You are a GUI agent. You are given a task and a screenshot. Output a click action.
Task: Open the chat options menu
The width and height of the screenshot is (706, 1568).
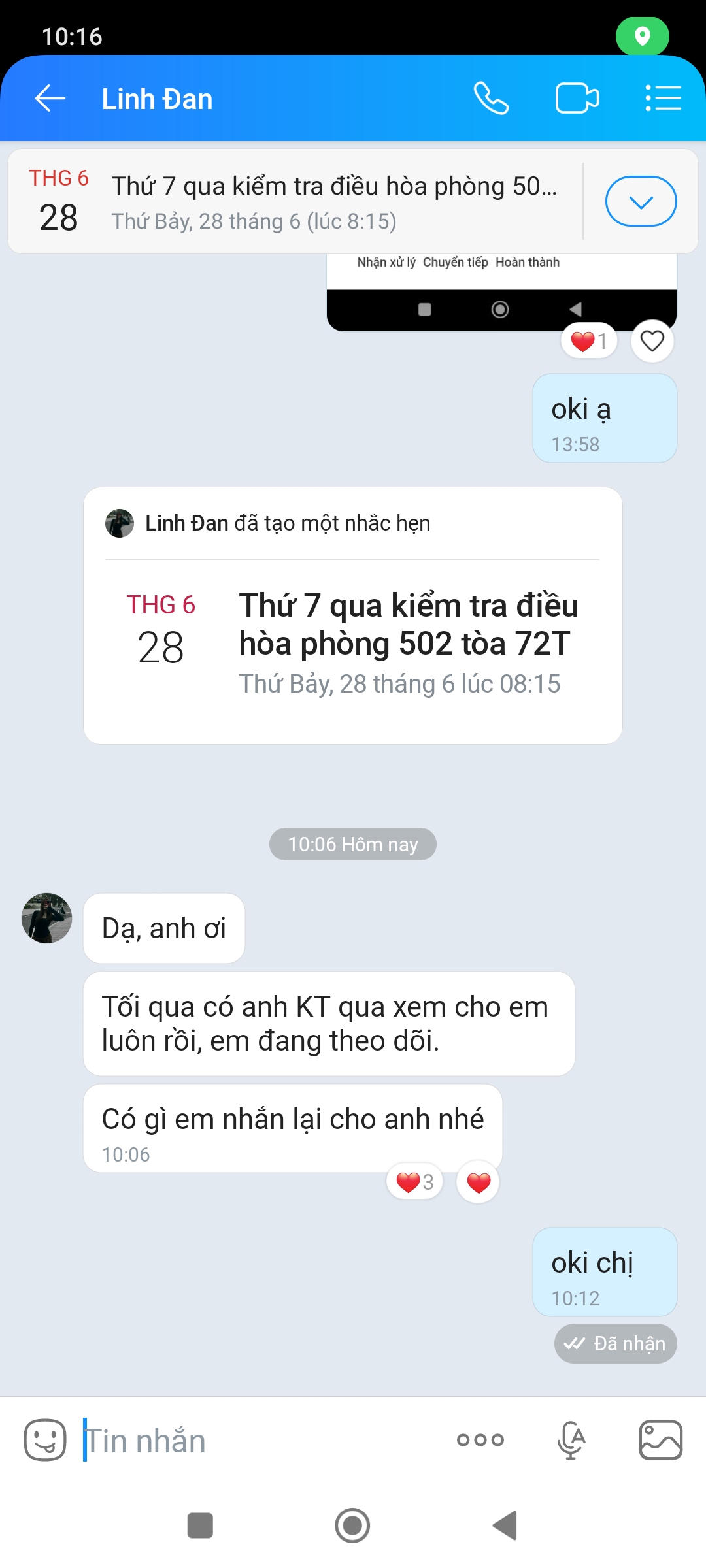coord(663,99)
